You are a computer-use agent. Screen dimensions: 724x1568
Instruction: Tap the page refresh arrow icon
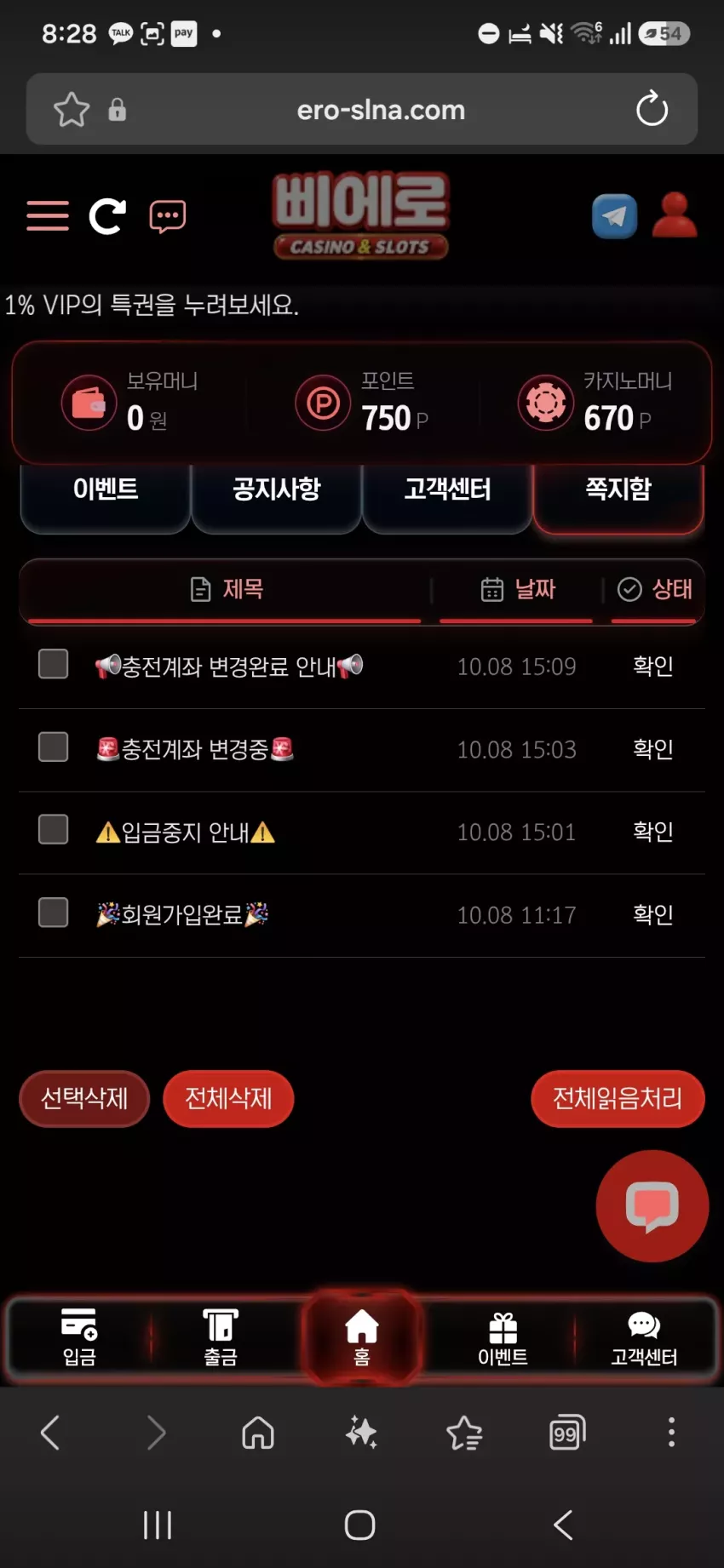107,216
